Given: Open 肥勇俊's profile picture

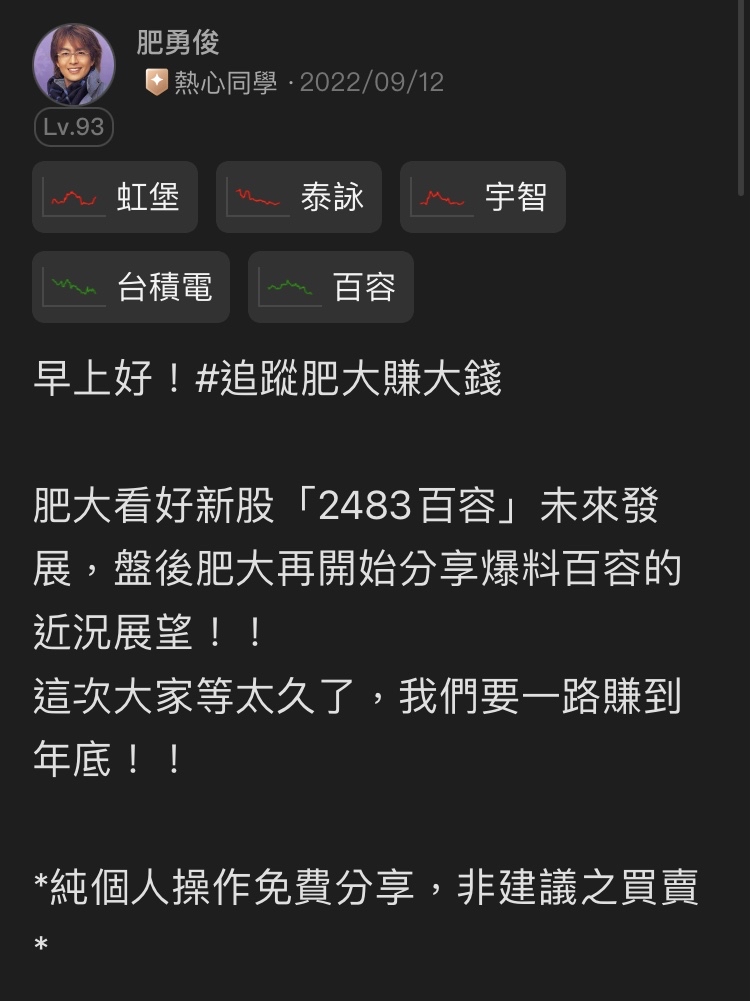Looking at the screenshot, I should [x=74, y=65].
